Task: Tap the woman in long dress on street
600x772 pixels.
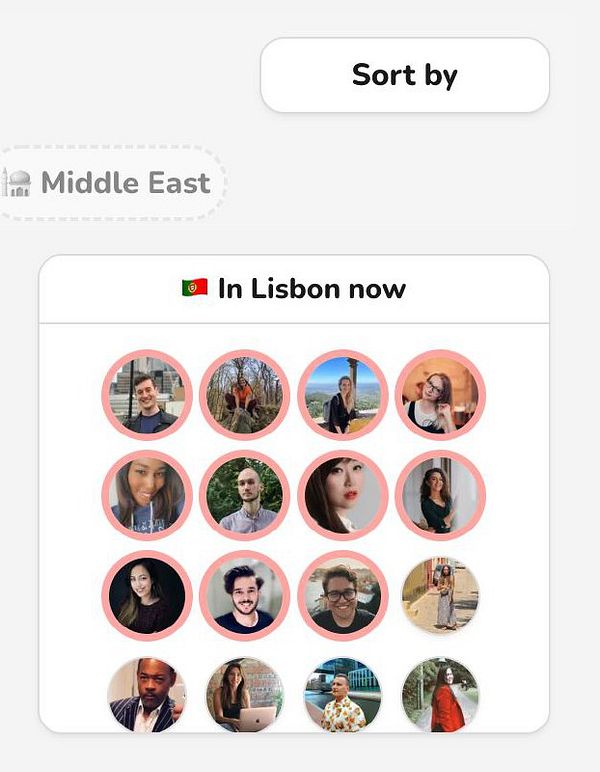Action: click(440, 595)
